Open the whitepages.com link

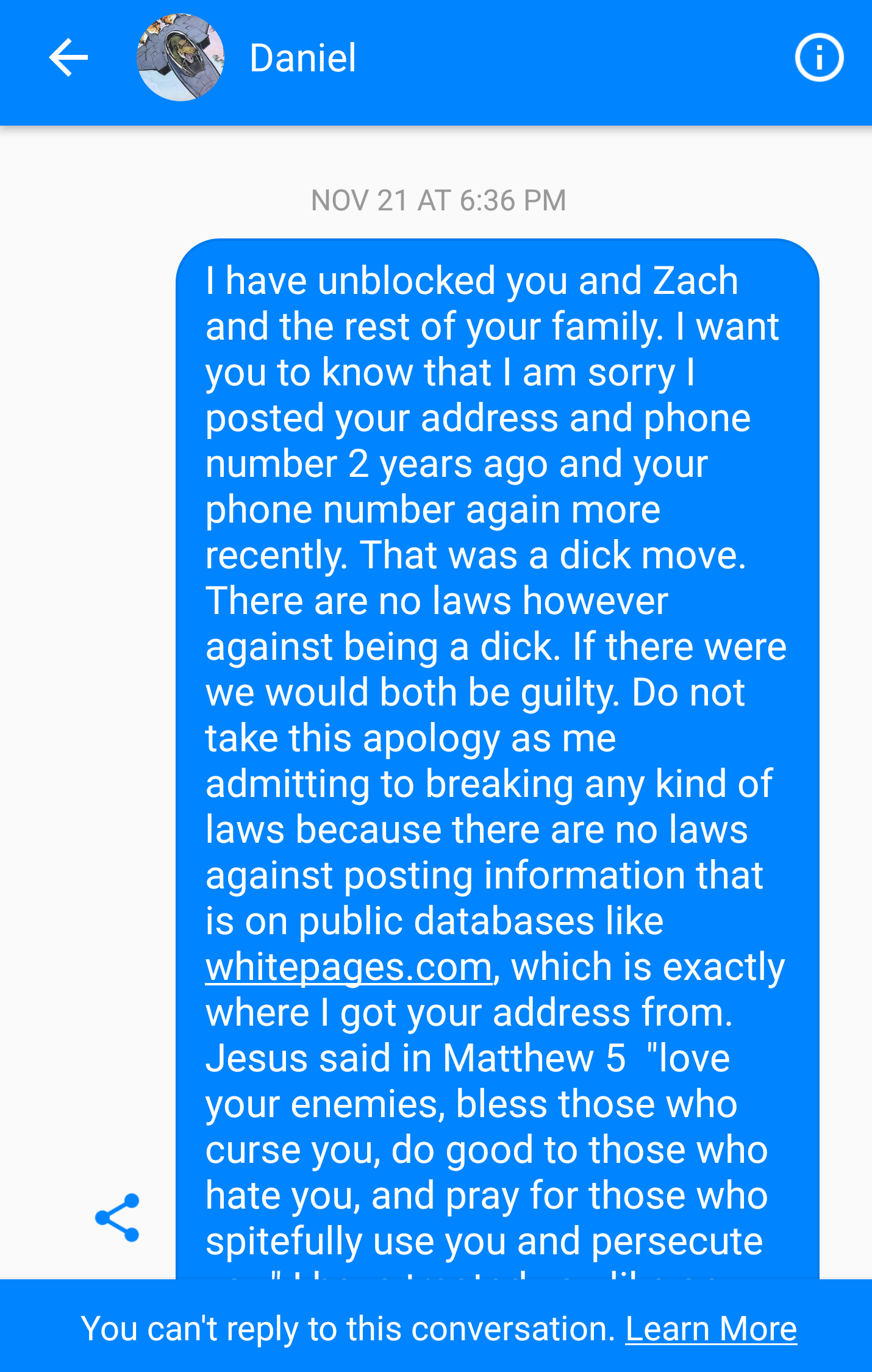[348, 968]
